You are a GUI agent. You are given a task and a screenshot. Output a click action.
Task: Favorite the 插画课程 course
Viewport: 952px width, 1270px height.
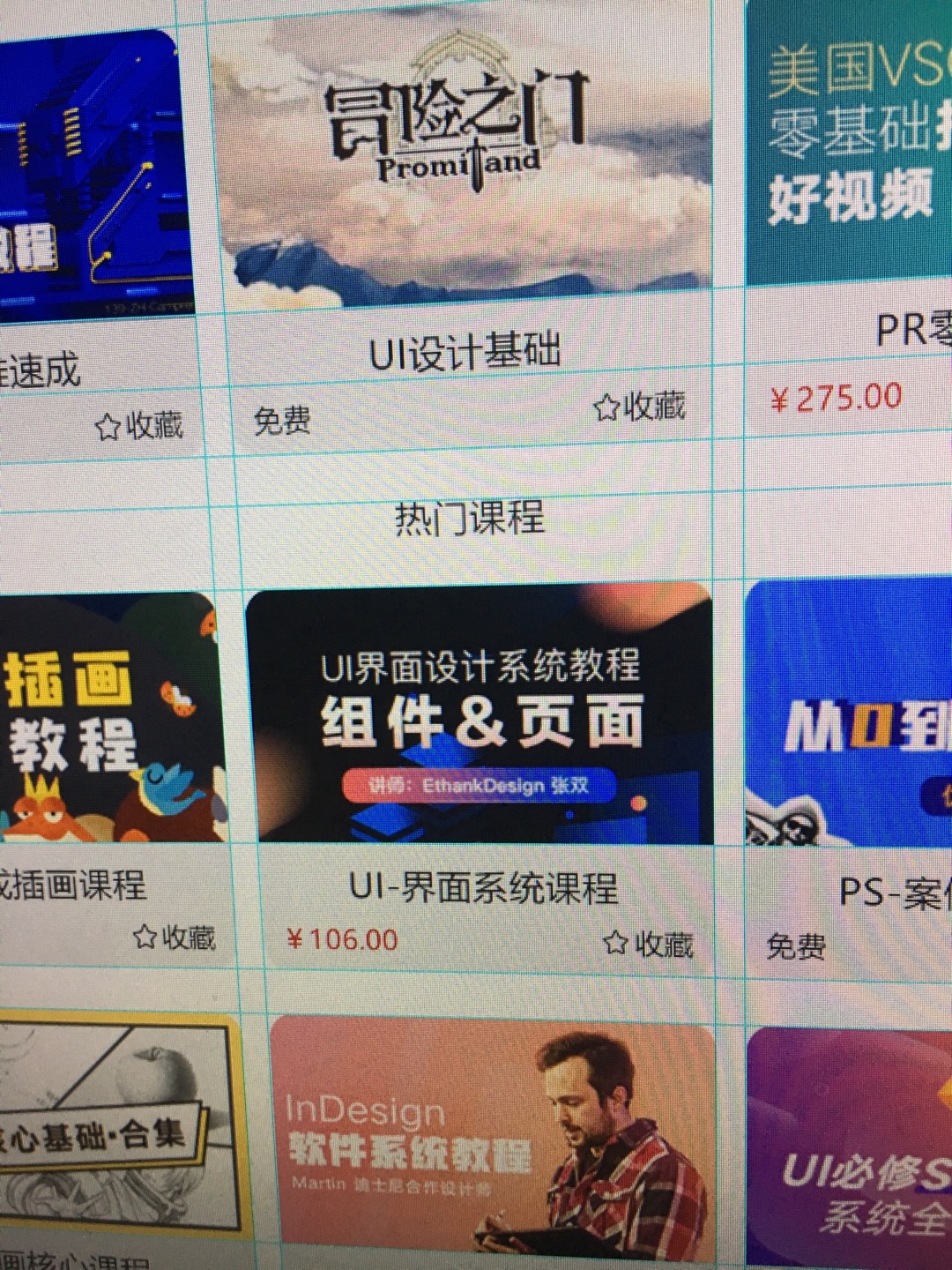pos(175,937)
